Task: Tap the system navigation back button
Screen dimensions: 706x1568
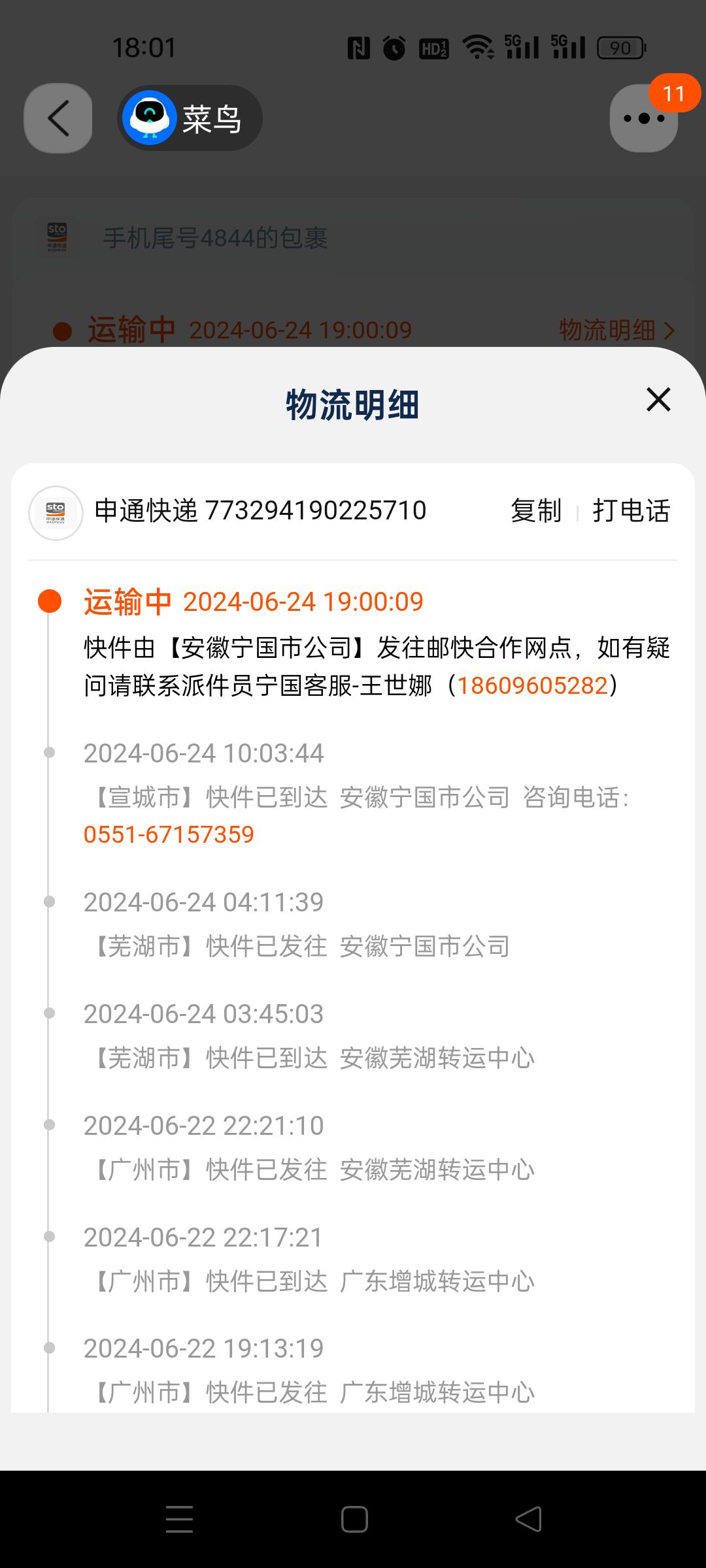Action: 528,1519
